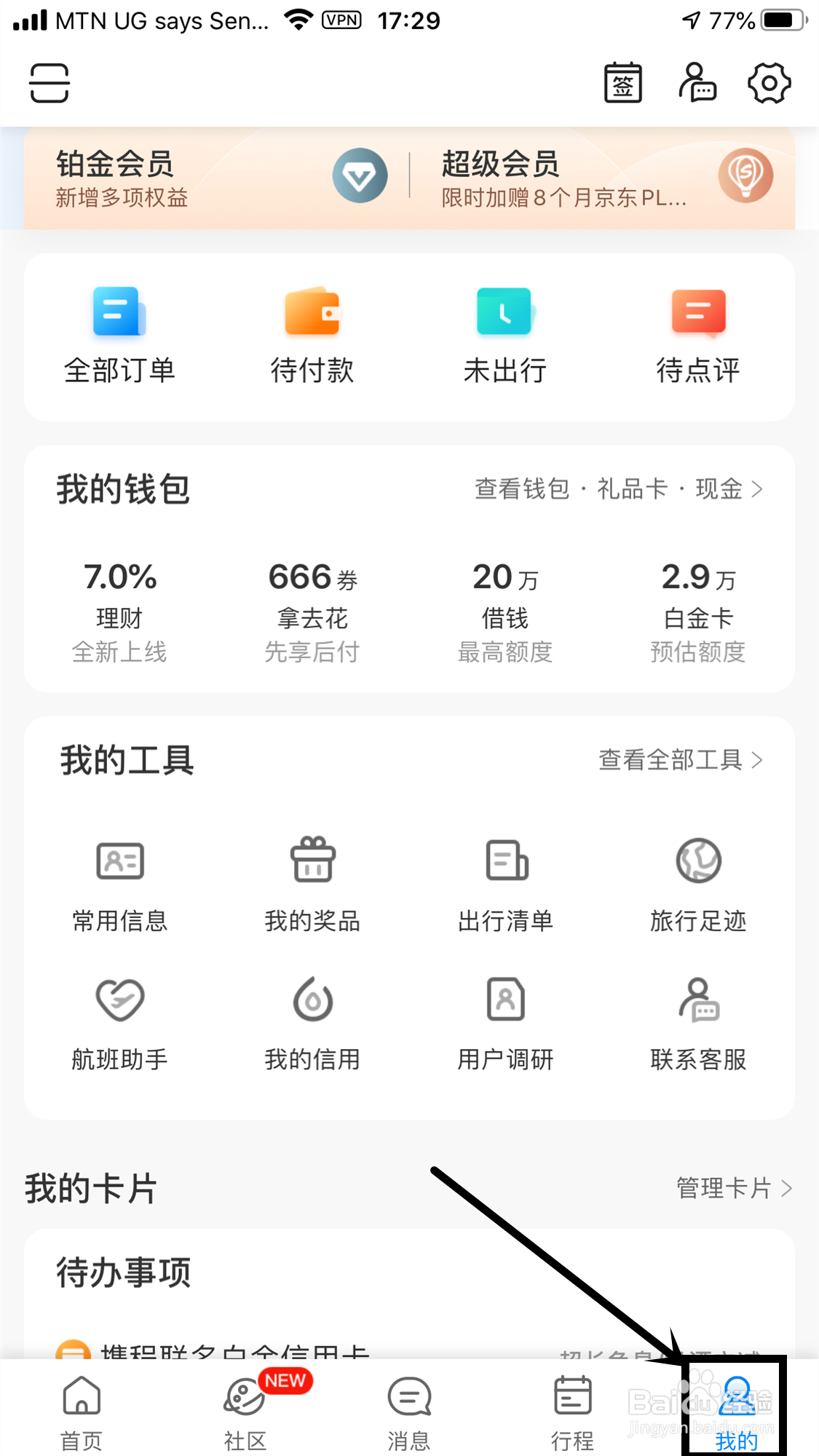Screen dimensions: 819x1456
Task: Open 航班助手 flight assistant
Action: pos(119,1024)
